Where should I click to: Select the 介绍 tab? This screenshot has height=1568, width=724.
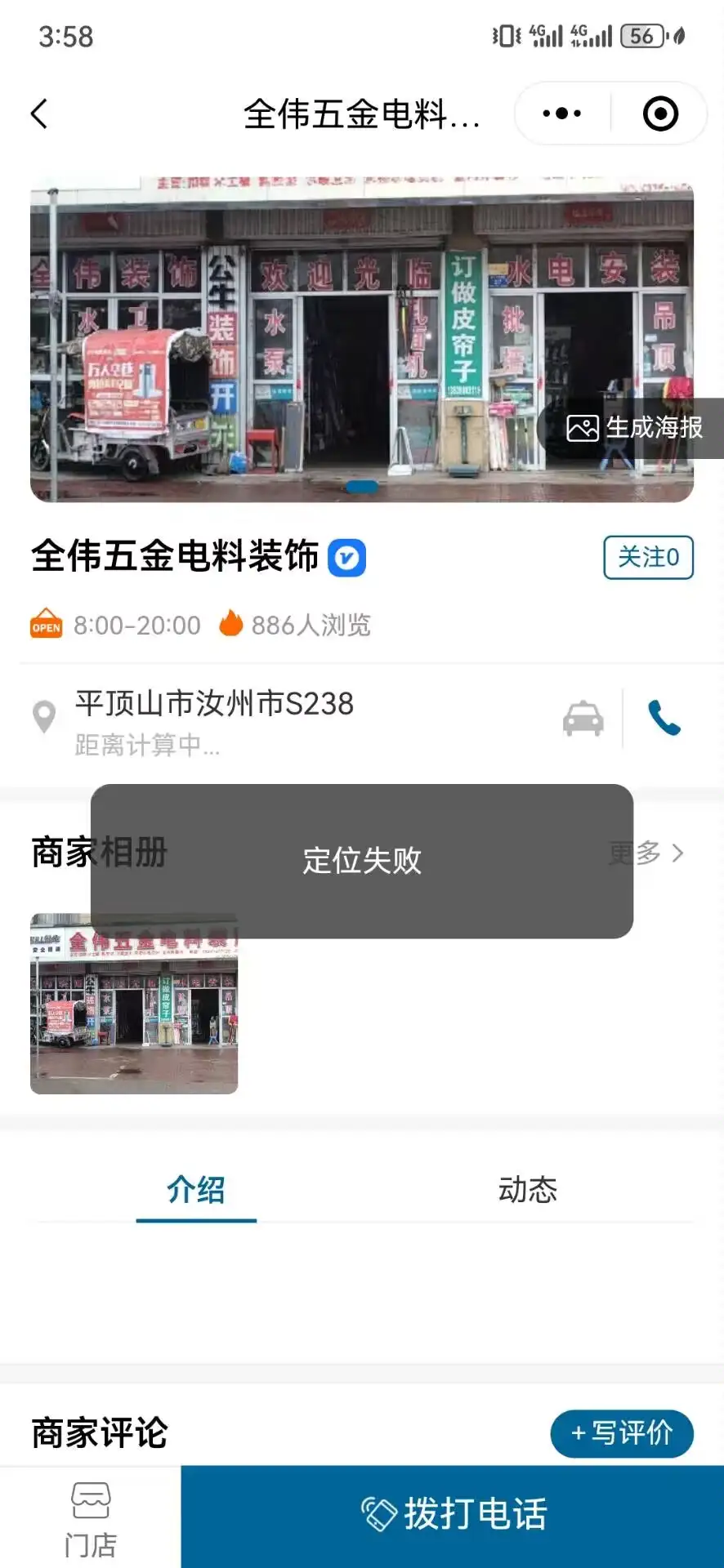pyautogui.click(x=195, y=1191)
